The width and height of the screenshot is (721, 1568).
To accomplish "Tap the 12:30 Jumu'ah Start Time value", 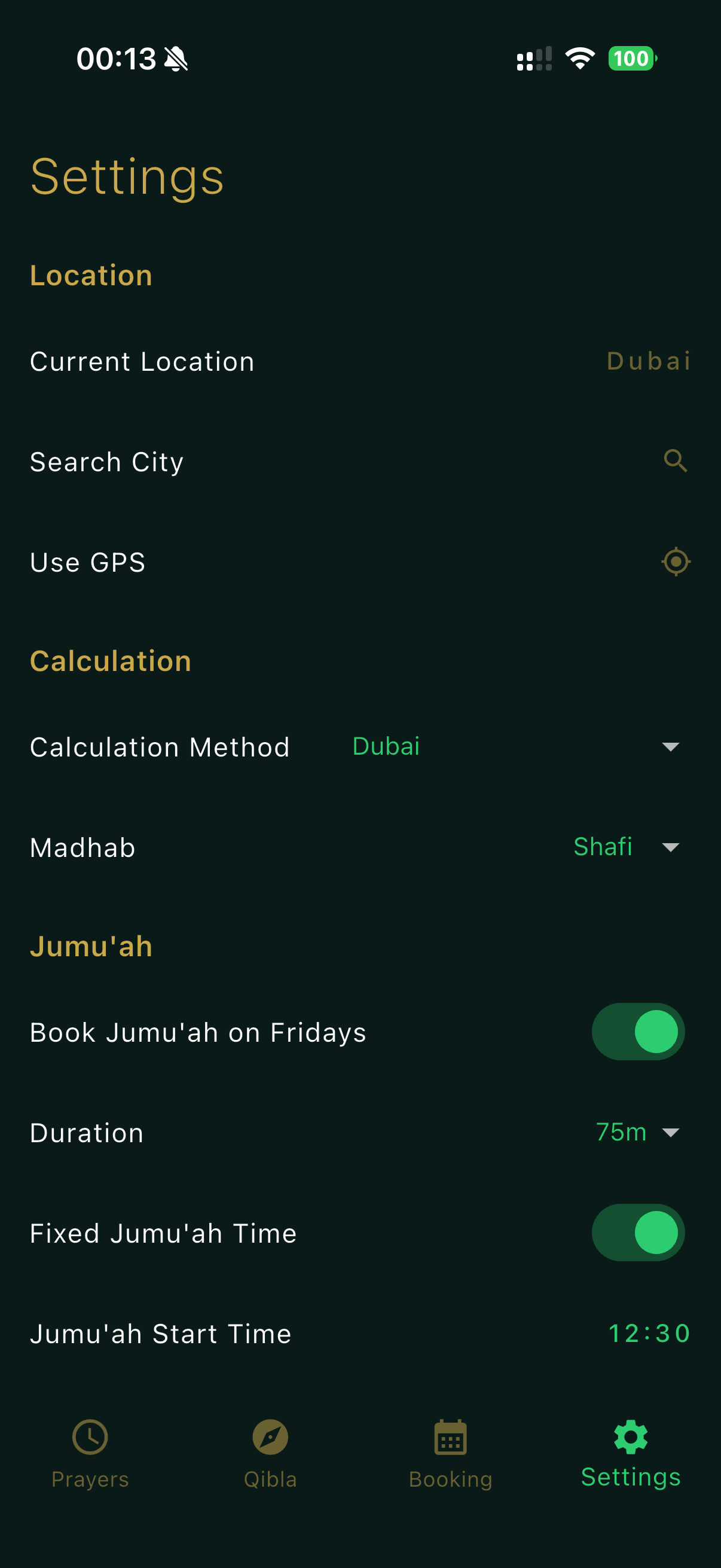I will click(650, 1333).
